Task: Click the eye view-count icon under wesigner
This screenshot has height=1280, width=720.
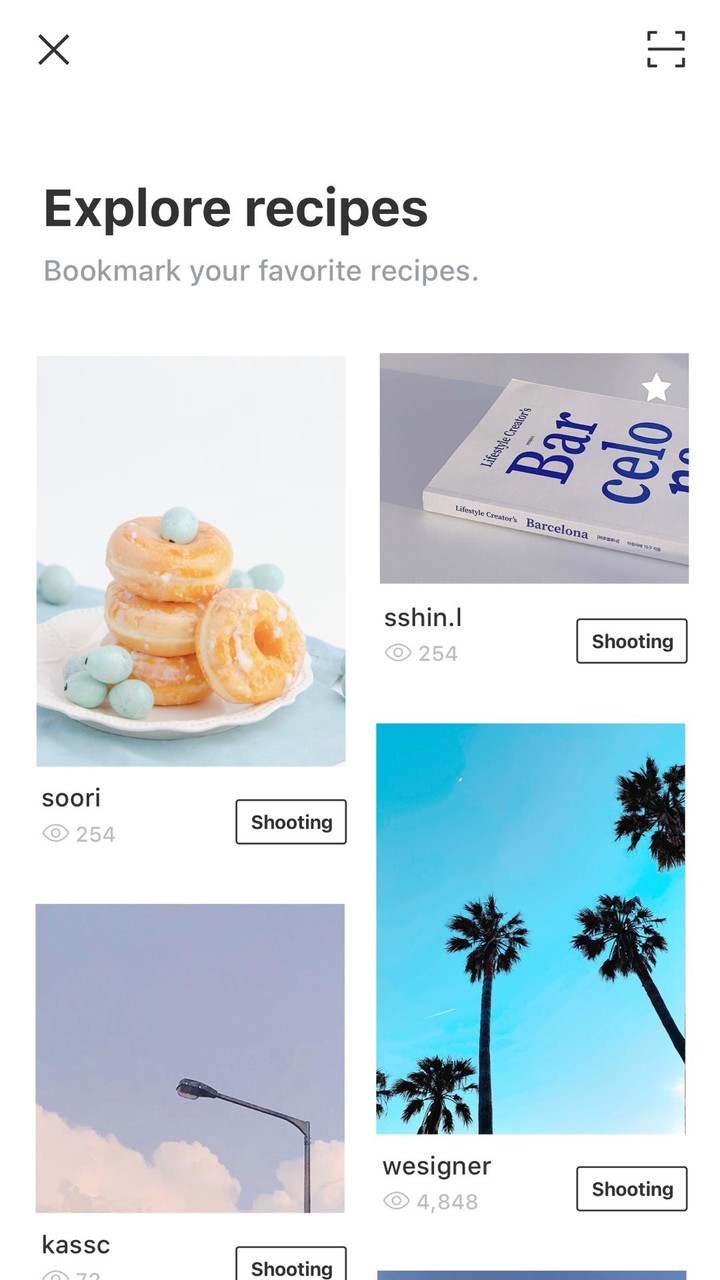Action: pyautogui.click(x=399, y=1201)
